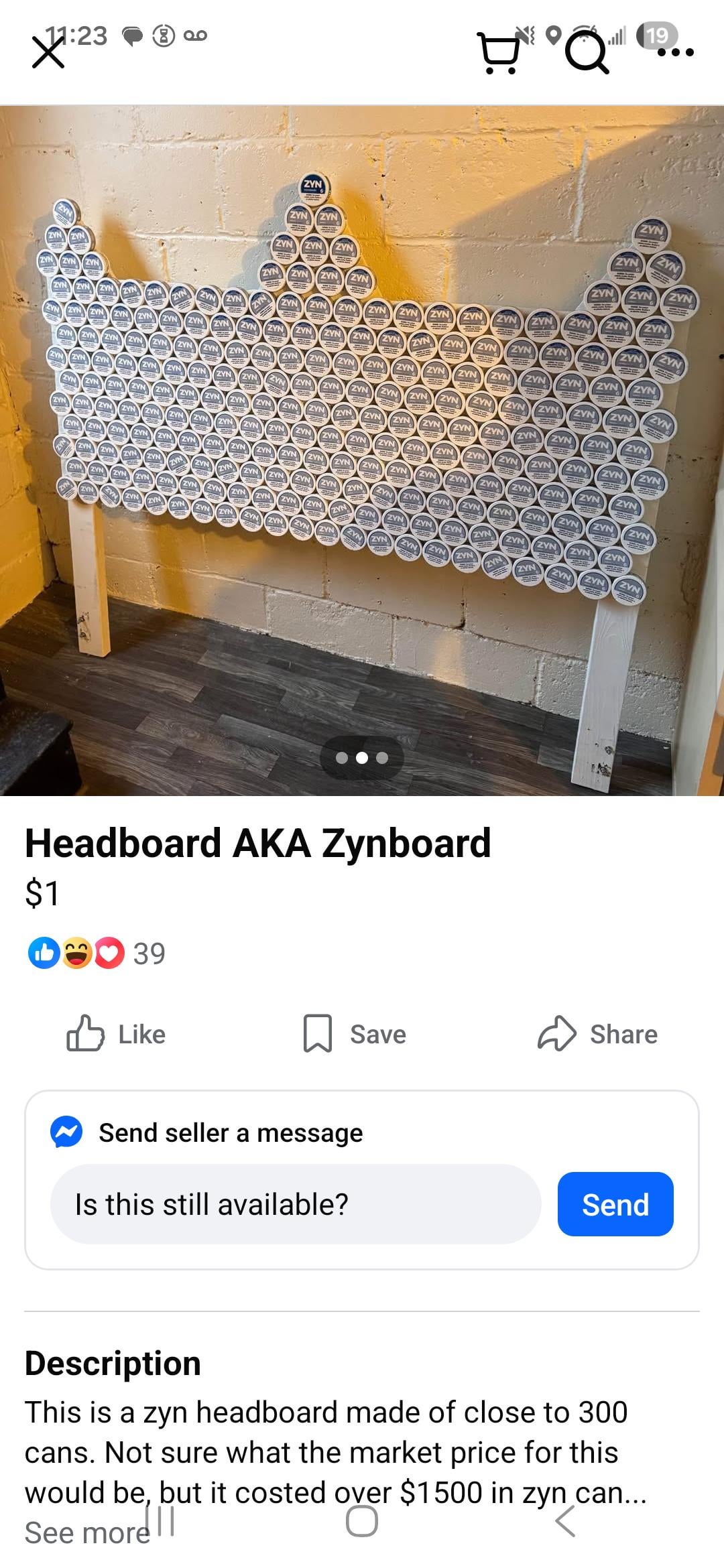This screenshot has height=1568, width=724.
Task: Tap the photo page indicator dots
Action: [362, 758]
